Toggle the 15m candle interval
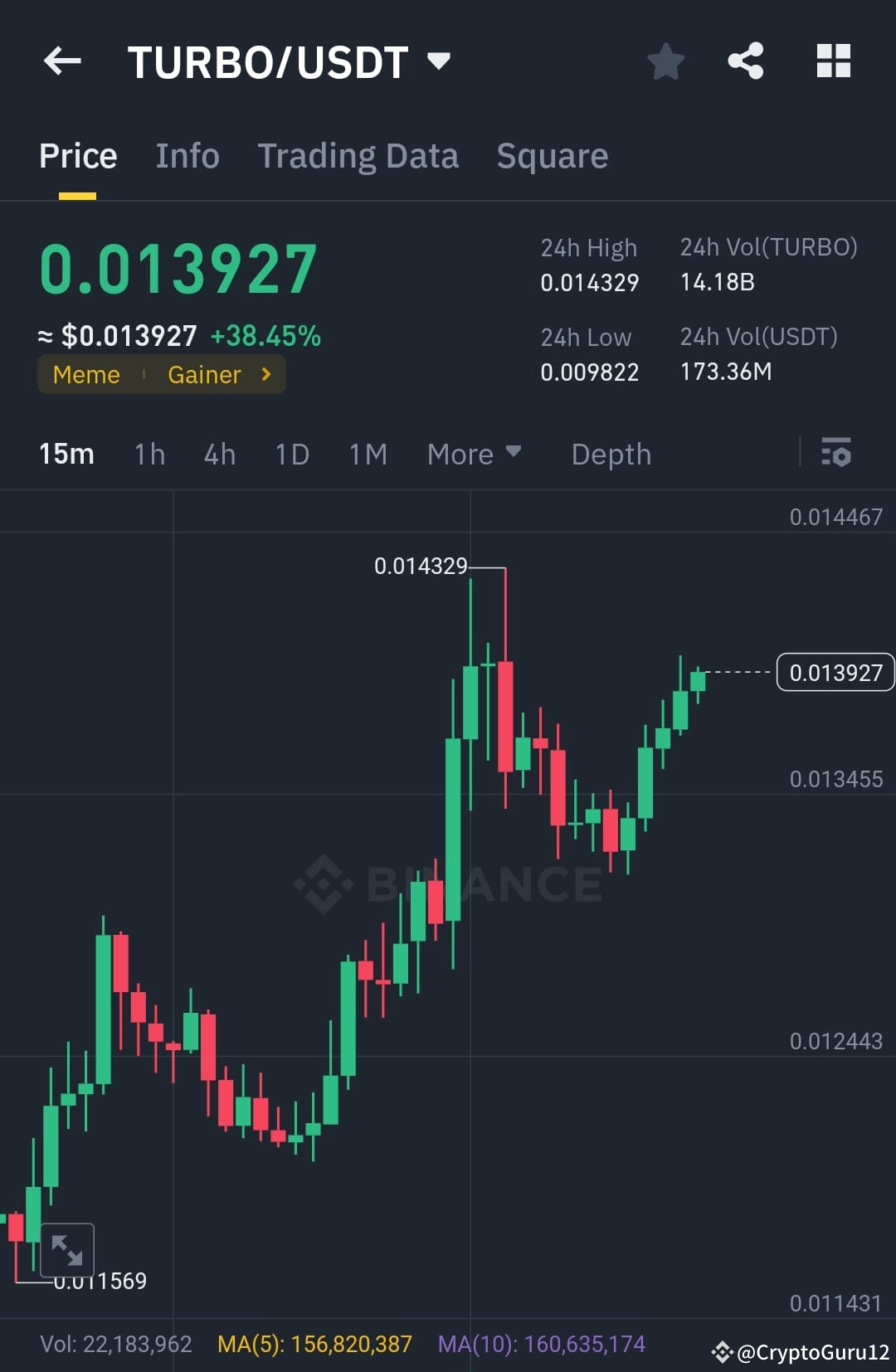This screenshot has width=896, height=1372. [x=66, y=454]
